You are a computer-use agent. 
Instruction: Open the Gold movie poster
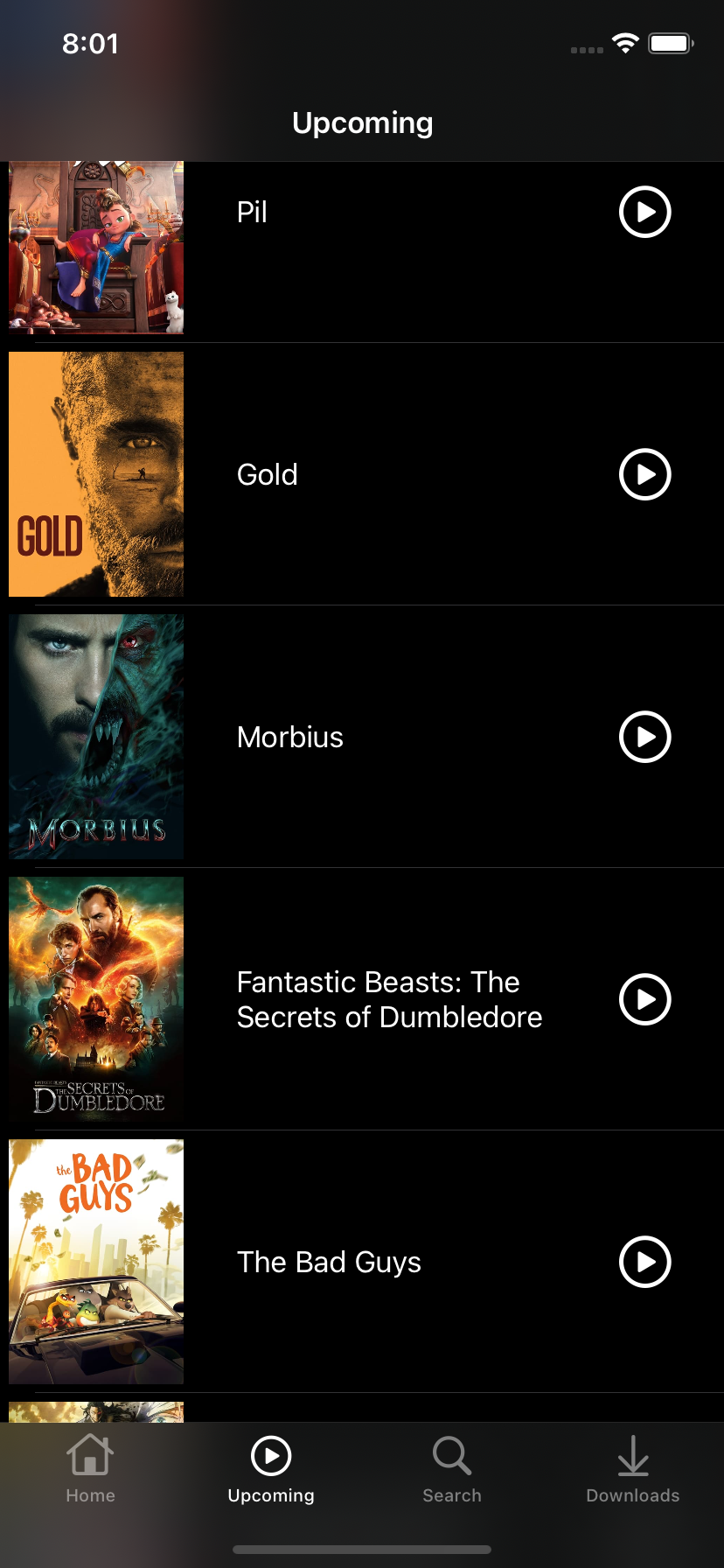coord(96,474)
